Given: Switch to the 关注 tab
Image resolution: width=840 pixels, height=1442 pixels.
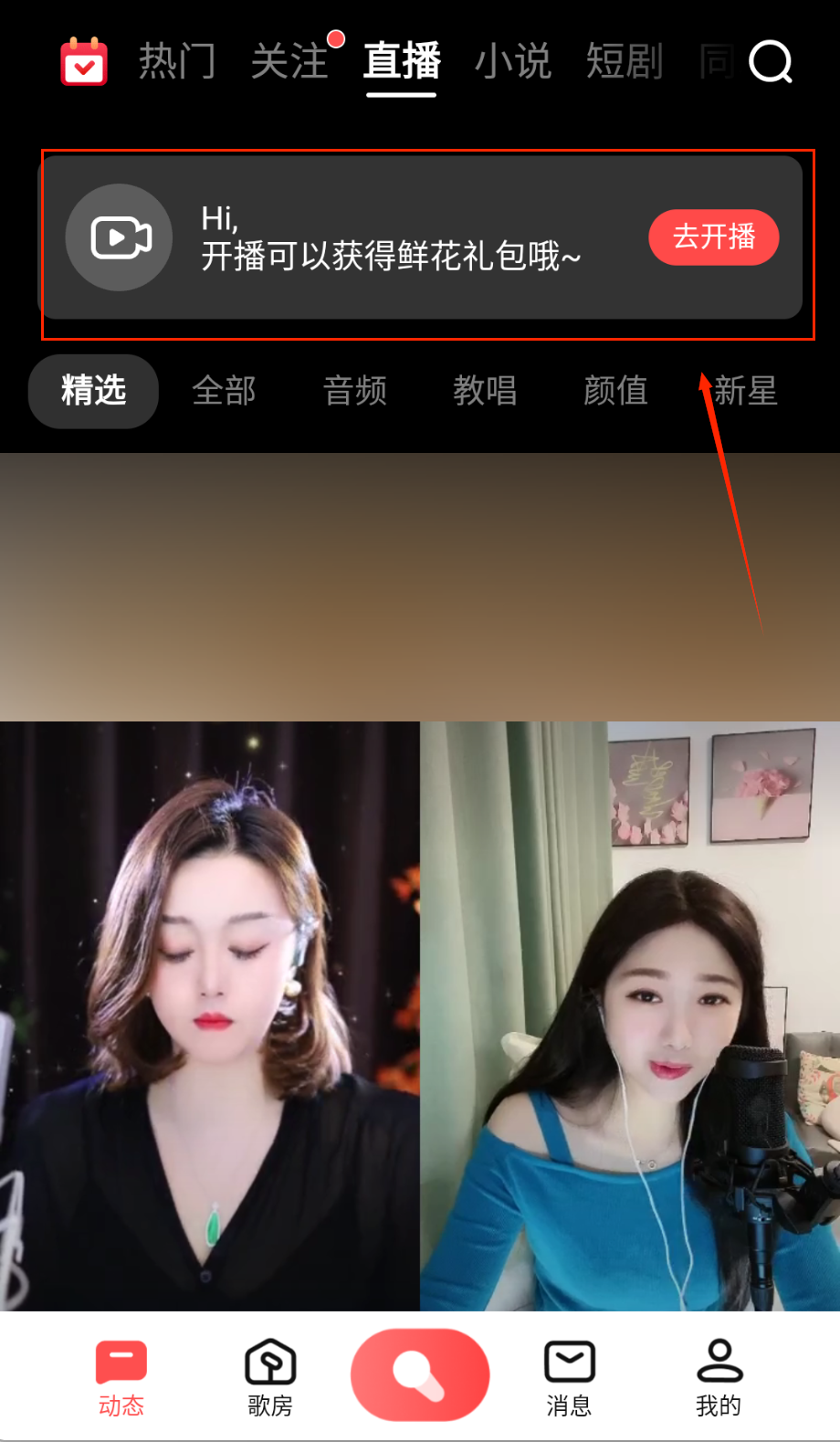Looking at the screenshot, I should [289, 62].
